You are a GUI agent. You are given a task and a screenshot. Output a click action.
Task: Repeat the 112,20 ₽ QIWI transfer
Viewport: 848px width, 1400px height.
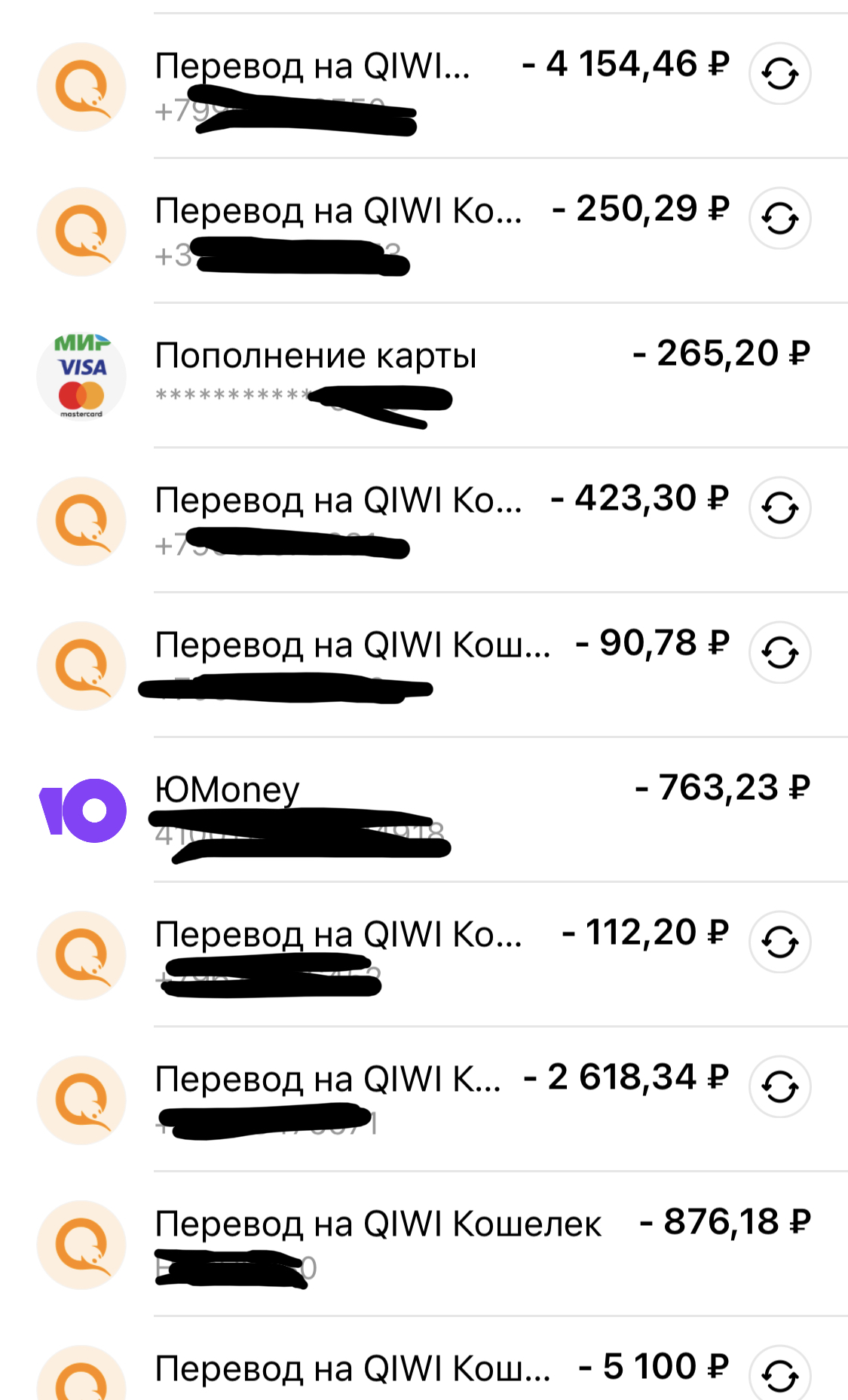click(x=779, y=942)
